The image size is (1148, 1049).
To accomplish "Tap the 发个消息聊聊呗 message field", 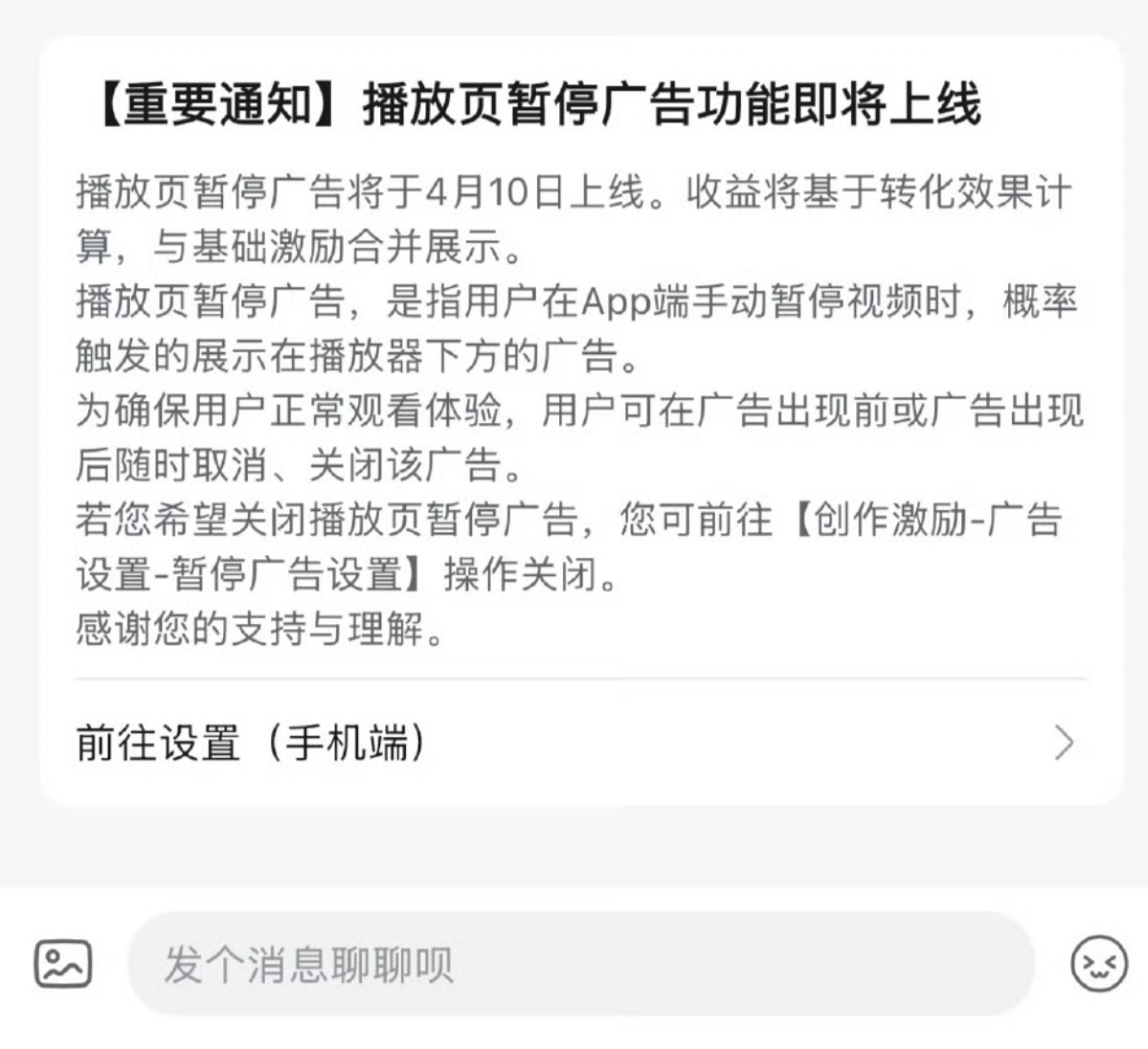I will pos(580,964).
